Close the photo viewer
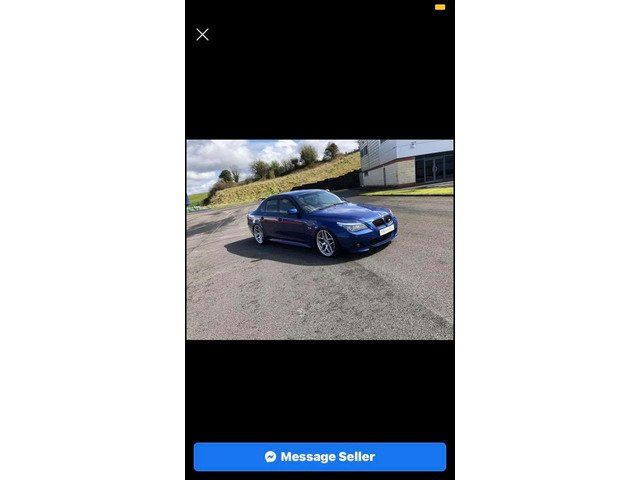Screen dimensions: 640x480 [x=202, y=34]
